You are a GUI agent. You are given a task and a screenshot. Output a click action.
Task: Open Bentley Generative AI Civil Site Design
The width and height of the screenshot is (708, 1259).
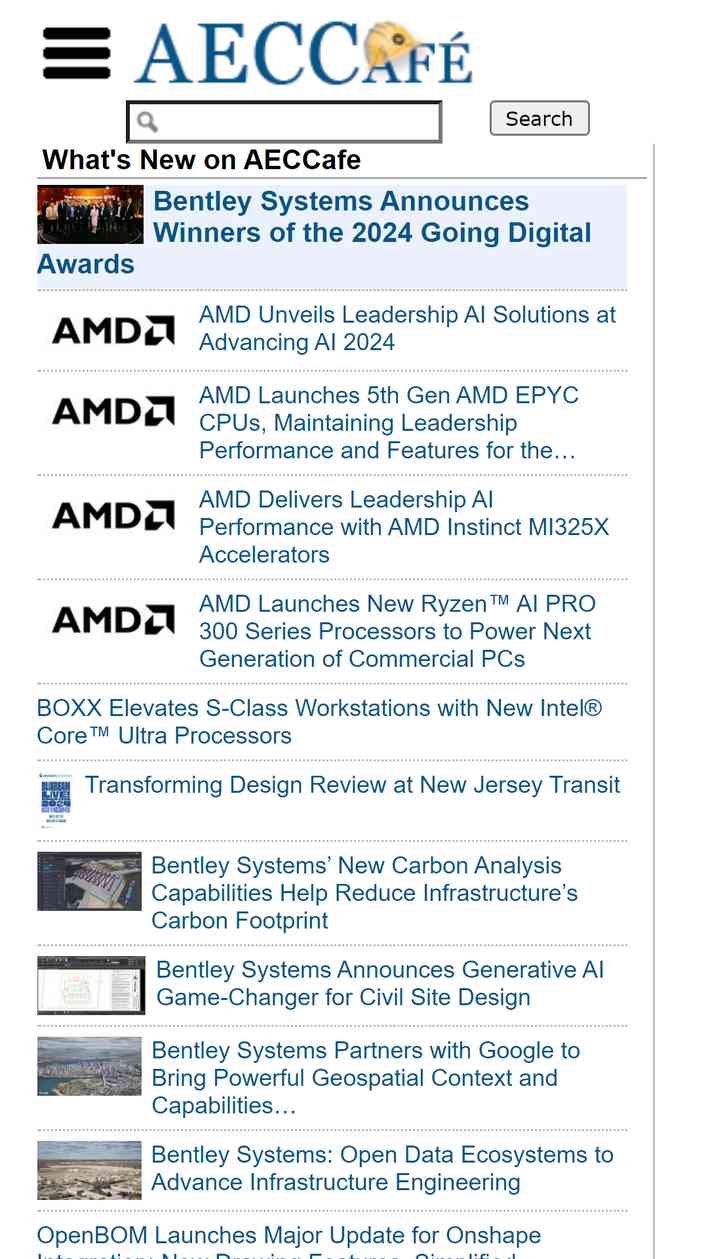(380, 984)
